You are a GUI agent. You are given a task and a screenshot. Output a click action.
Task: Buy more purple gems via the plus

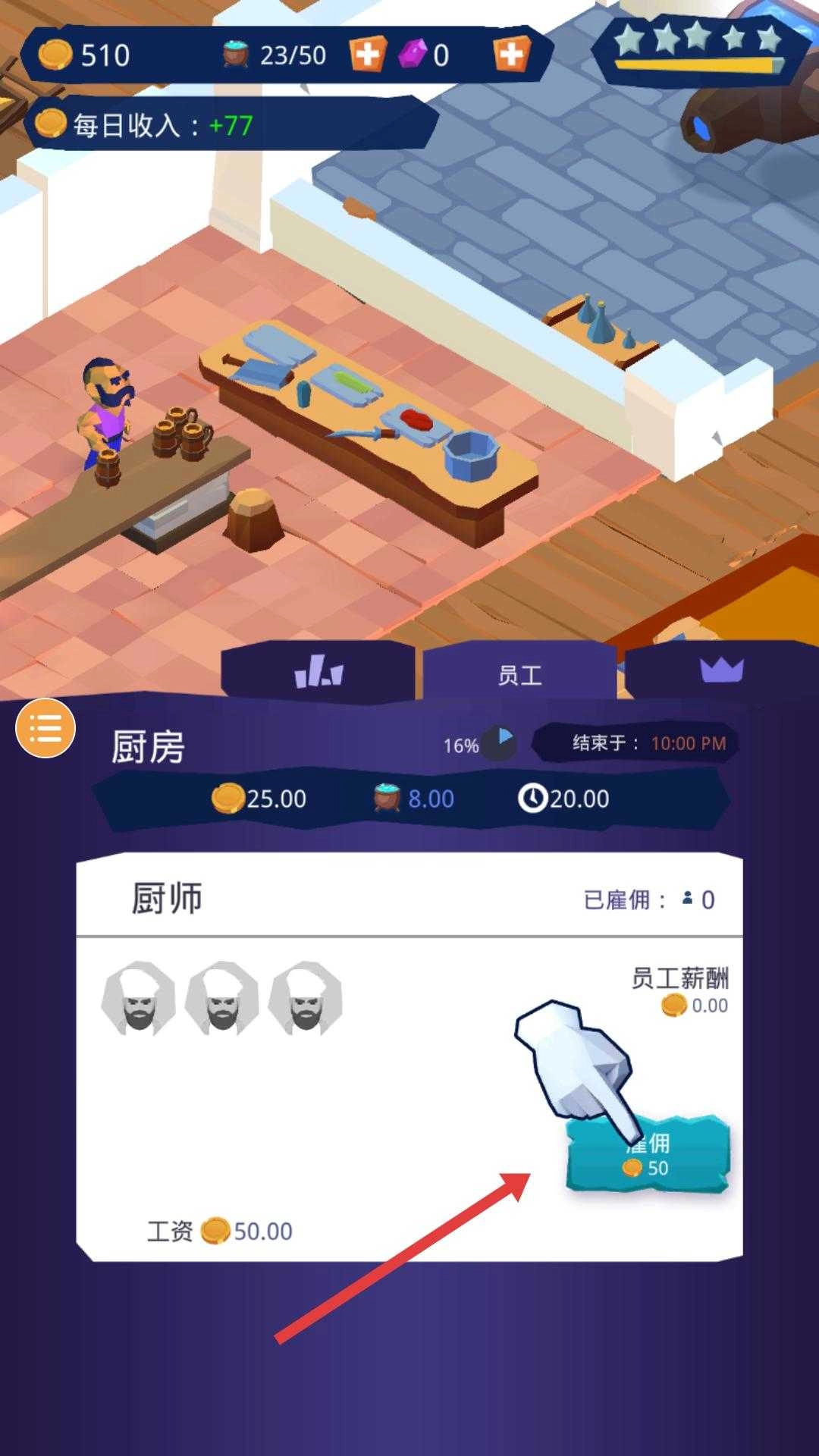511,55
